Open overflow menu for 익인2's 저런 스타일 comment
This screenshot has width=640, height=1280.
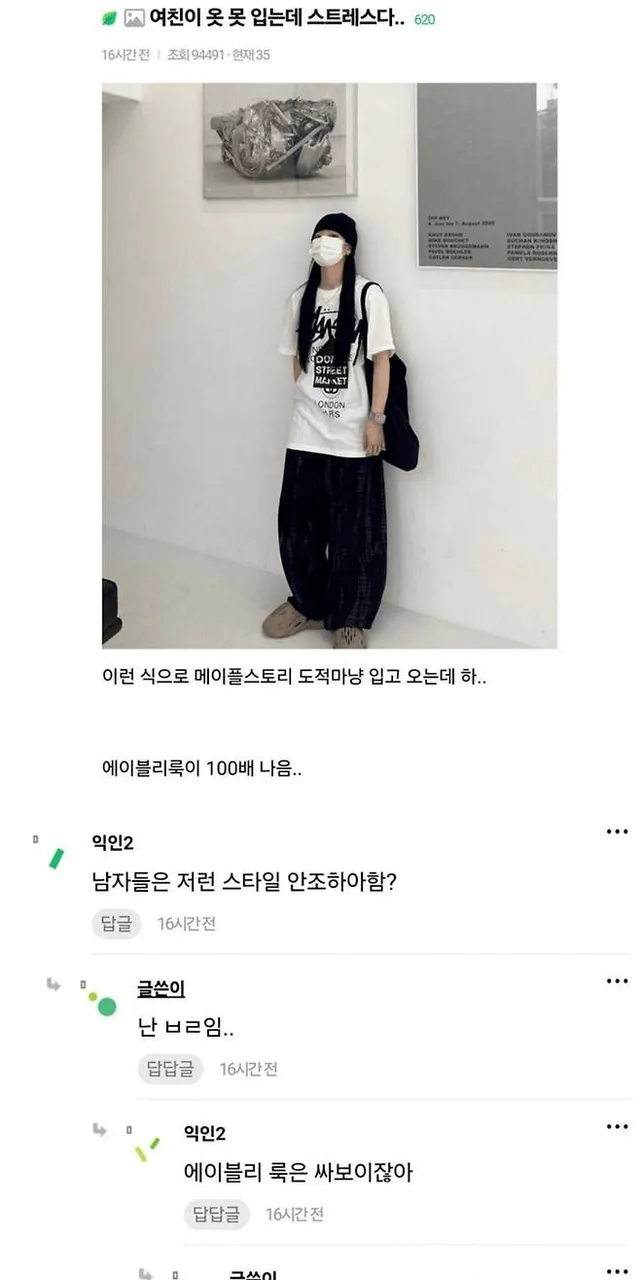click(x=617, y=832)
